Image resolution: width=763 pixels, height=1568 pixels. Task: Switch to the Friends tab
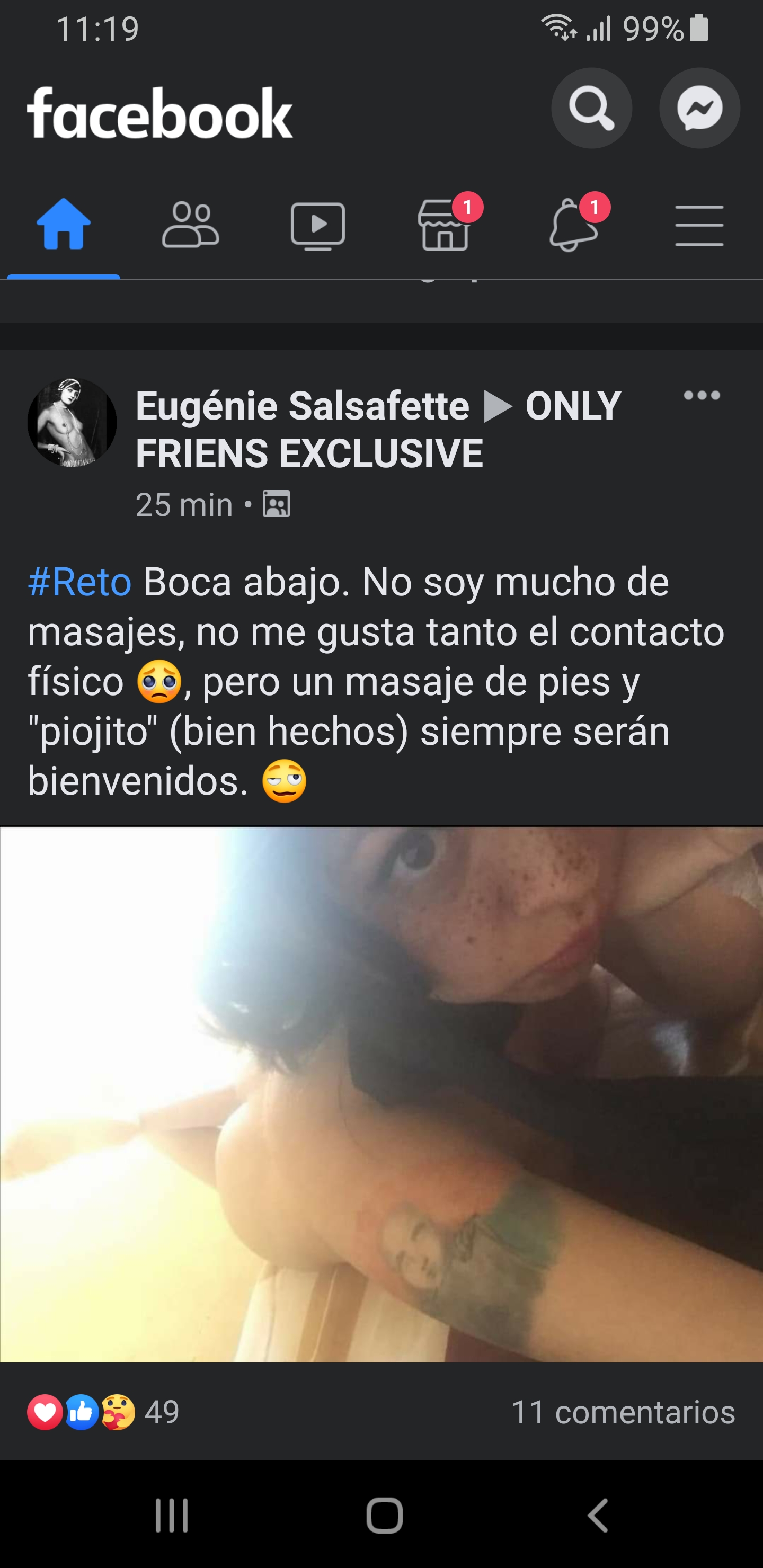pyautogui.click(x=191, y=225)
